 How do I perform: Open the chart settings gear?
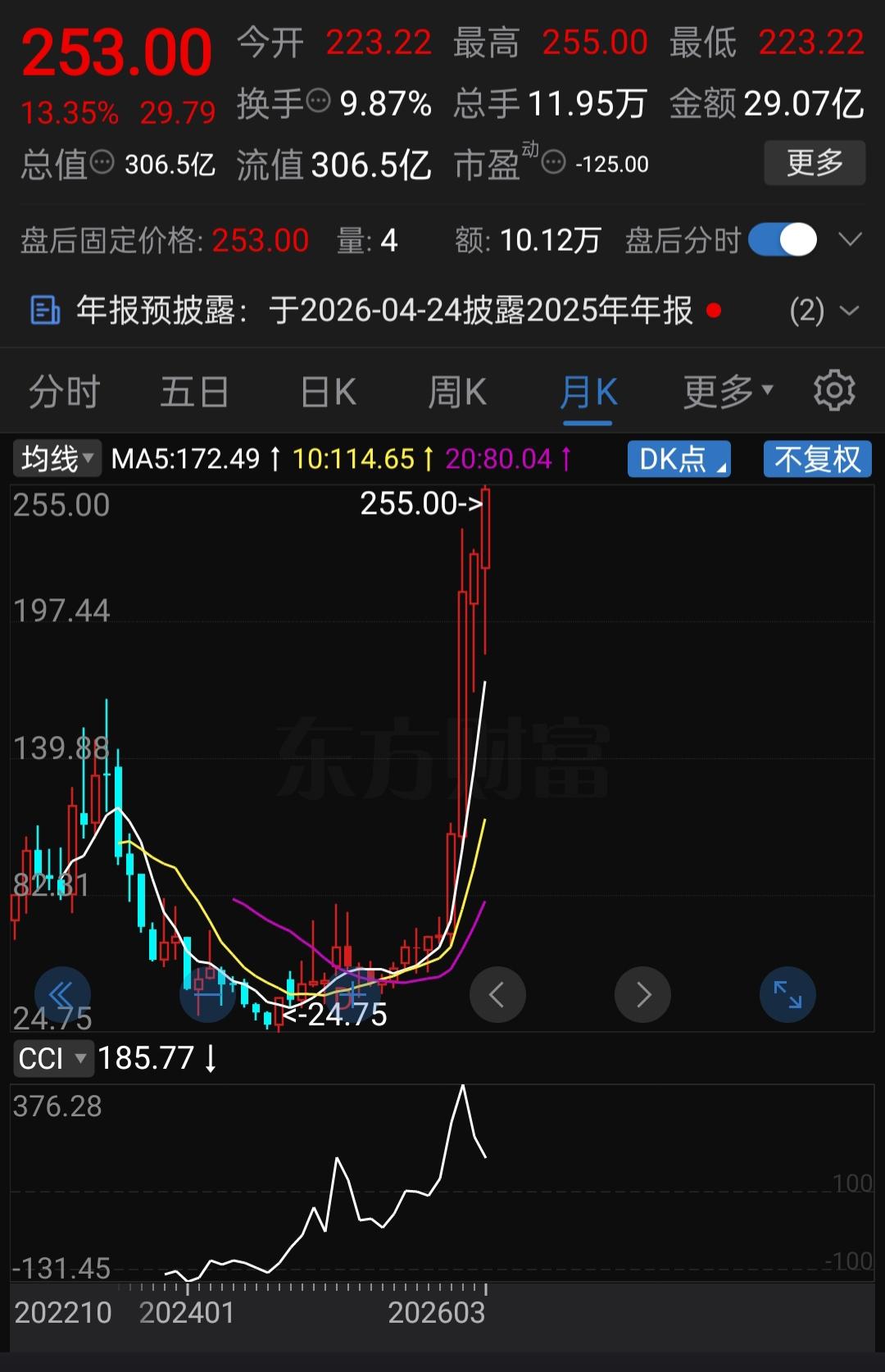834,391
